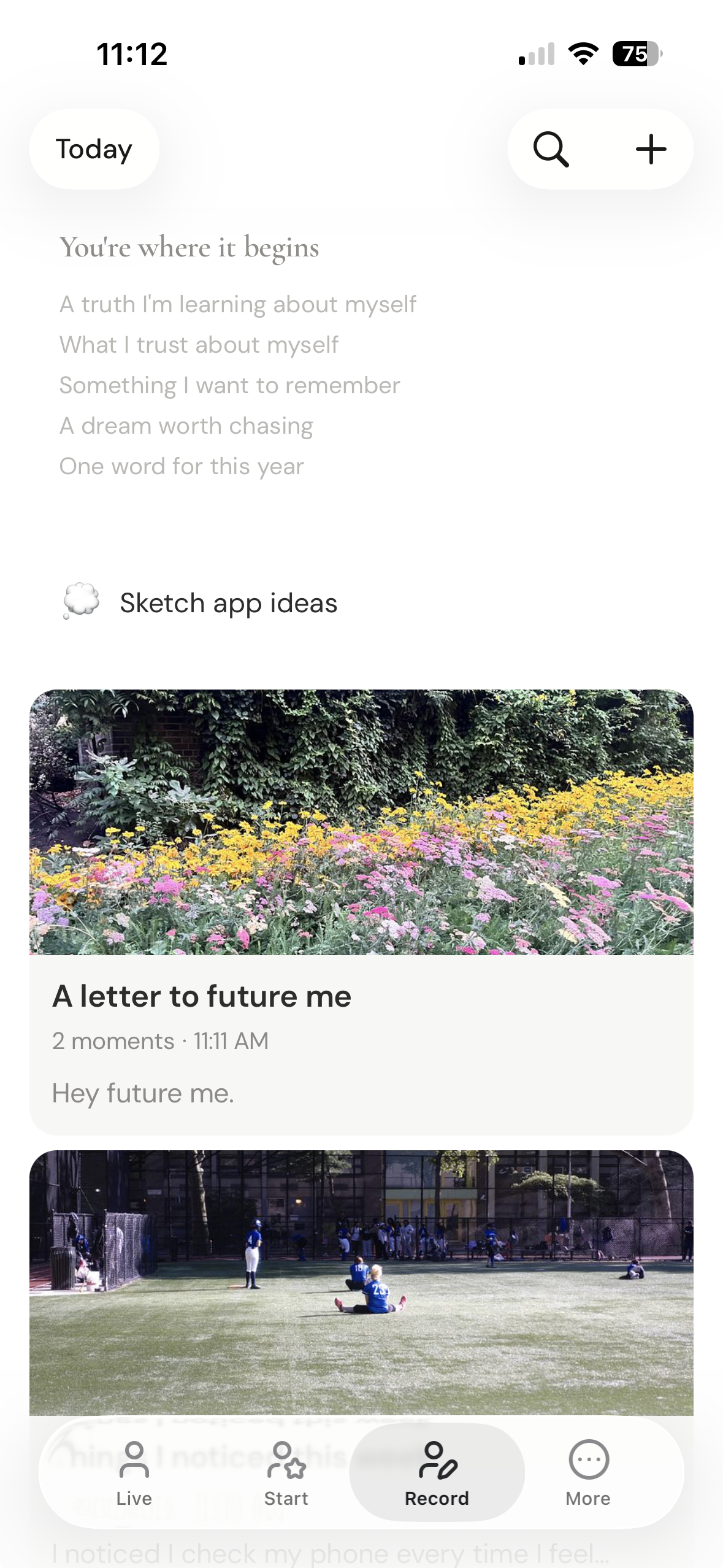Image resolution: width=723 pixels, height=1568 pixels.
Task: Choose prompt "A truth I'm learning about myself"
Action: pos(237,304)
